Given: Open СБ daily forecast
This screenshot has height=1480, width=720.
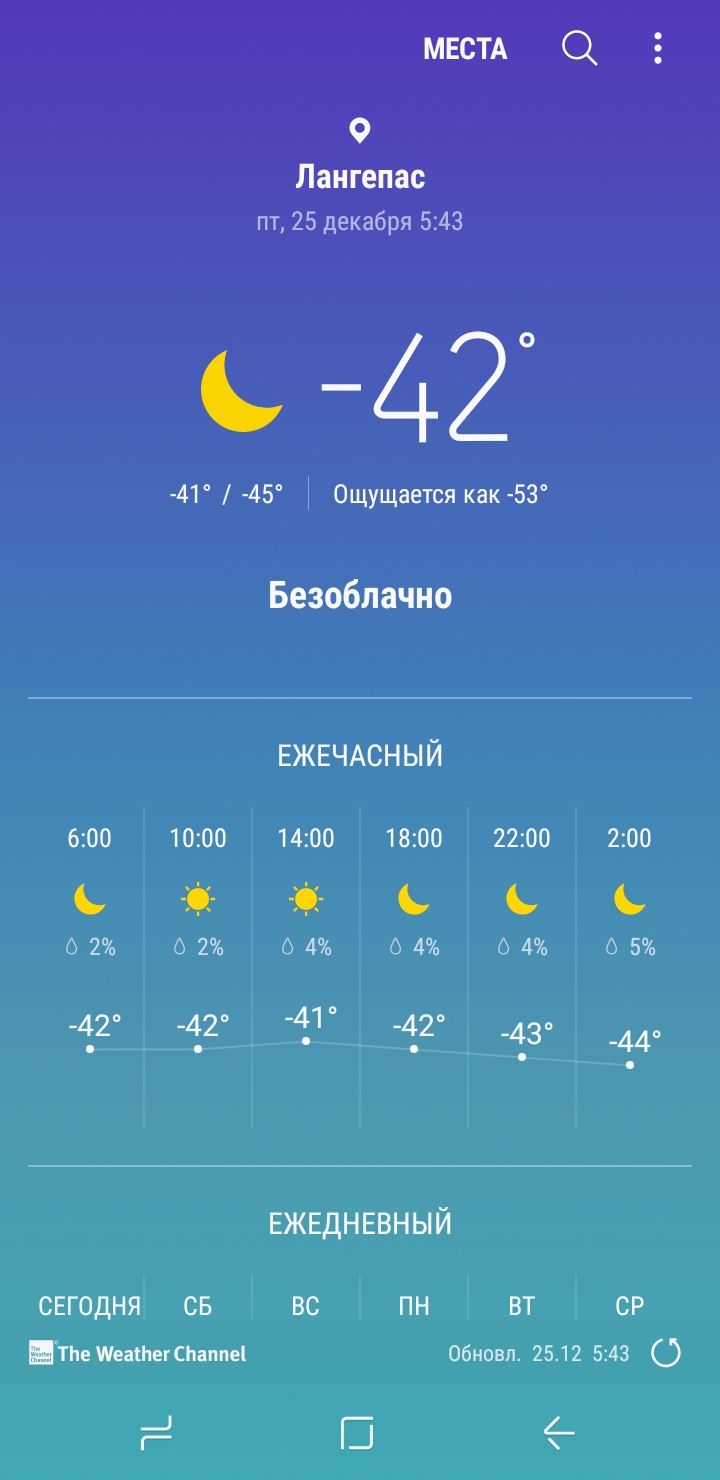Looking at the screenshot, I should (x=198, y=1305).
